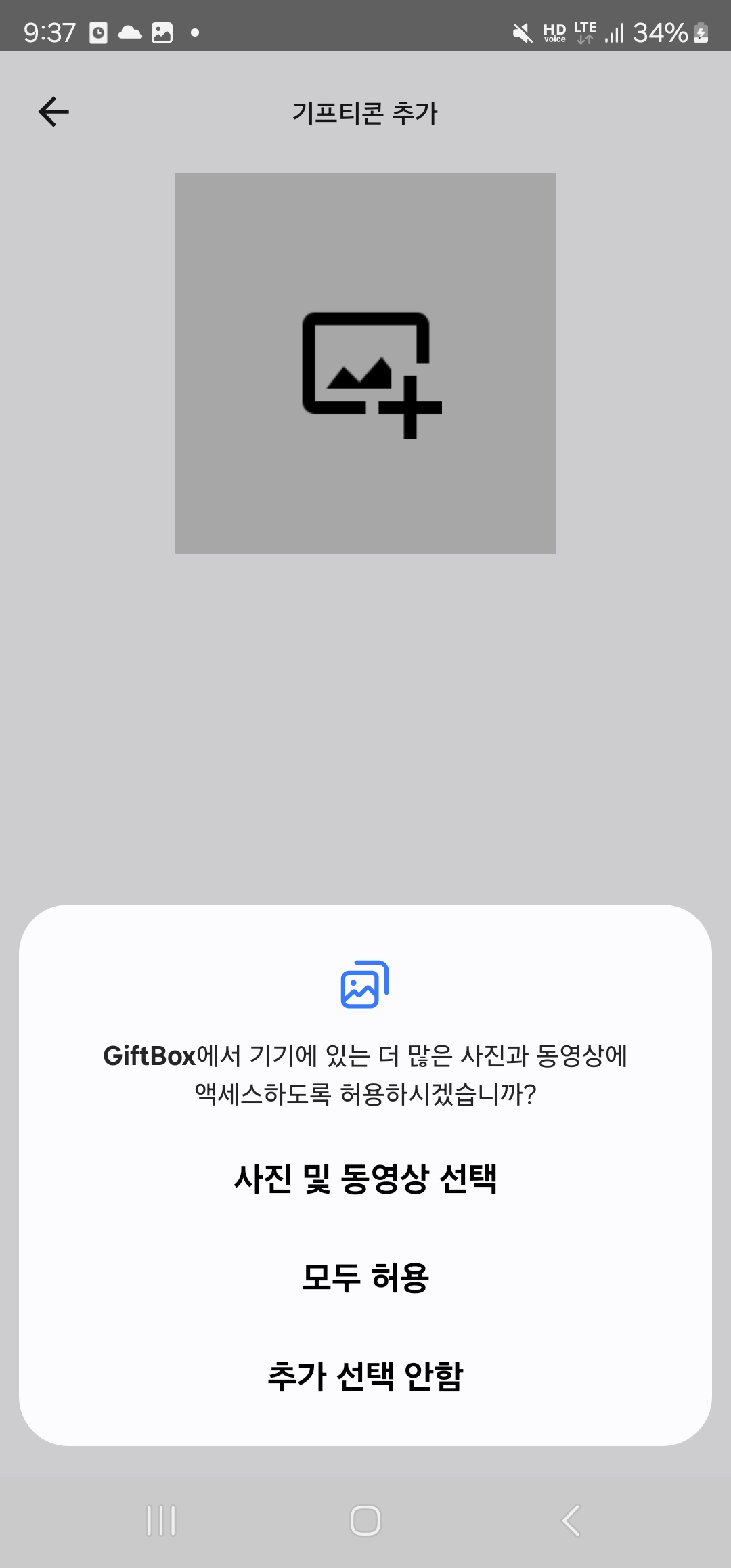This screenshot has height=1568, width=731.
Task: Go back using the top arrow icon
Action: (x=53, y=112)
